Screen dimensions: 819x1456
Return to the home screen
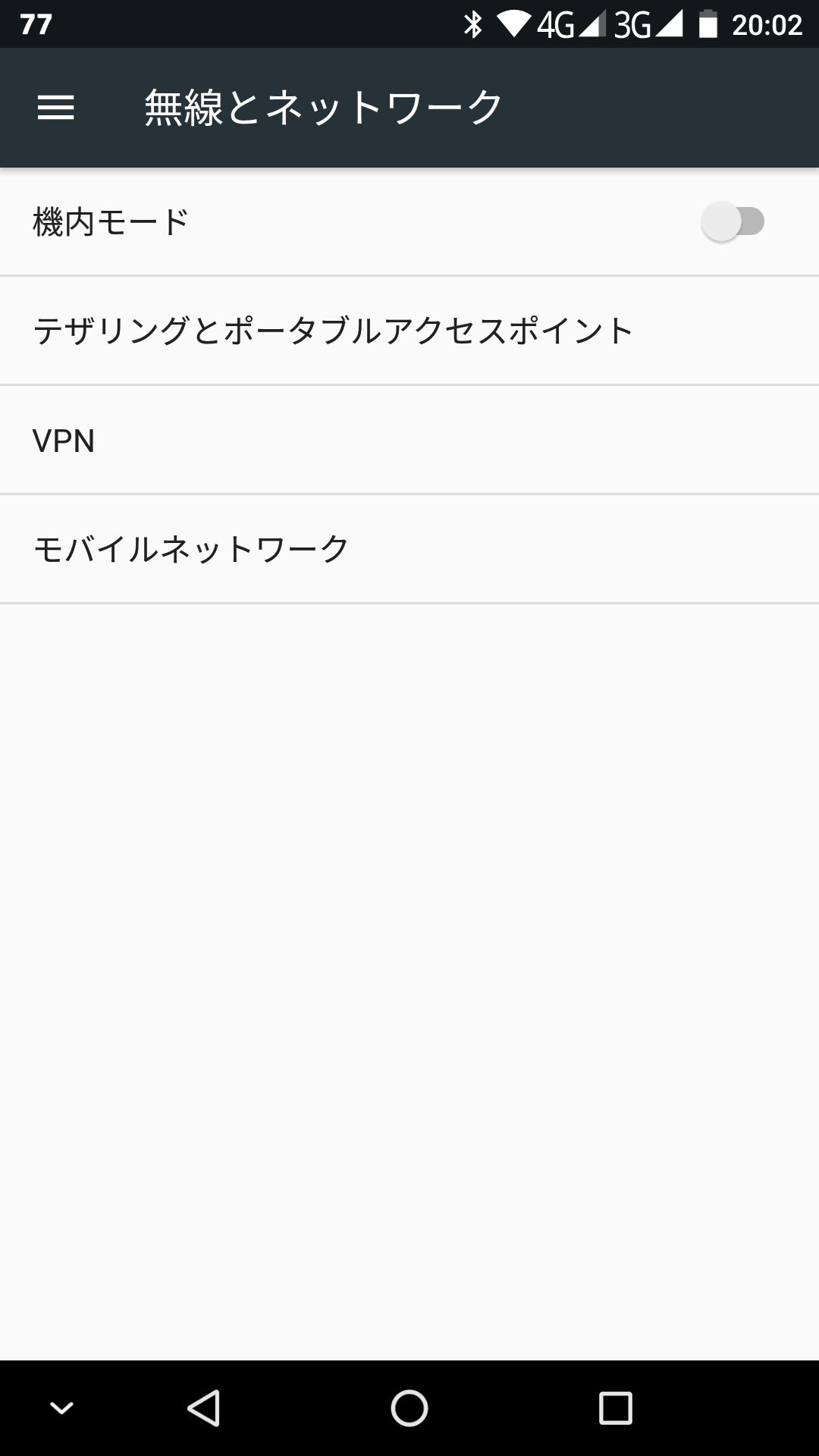pyautogui.click(x=409, y=1408)
